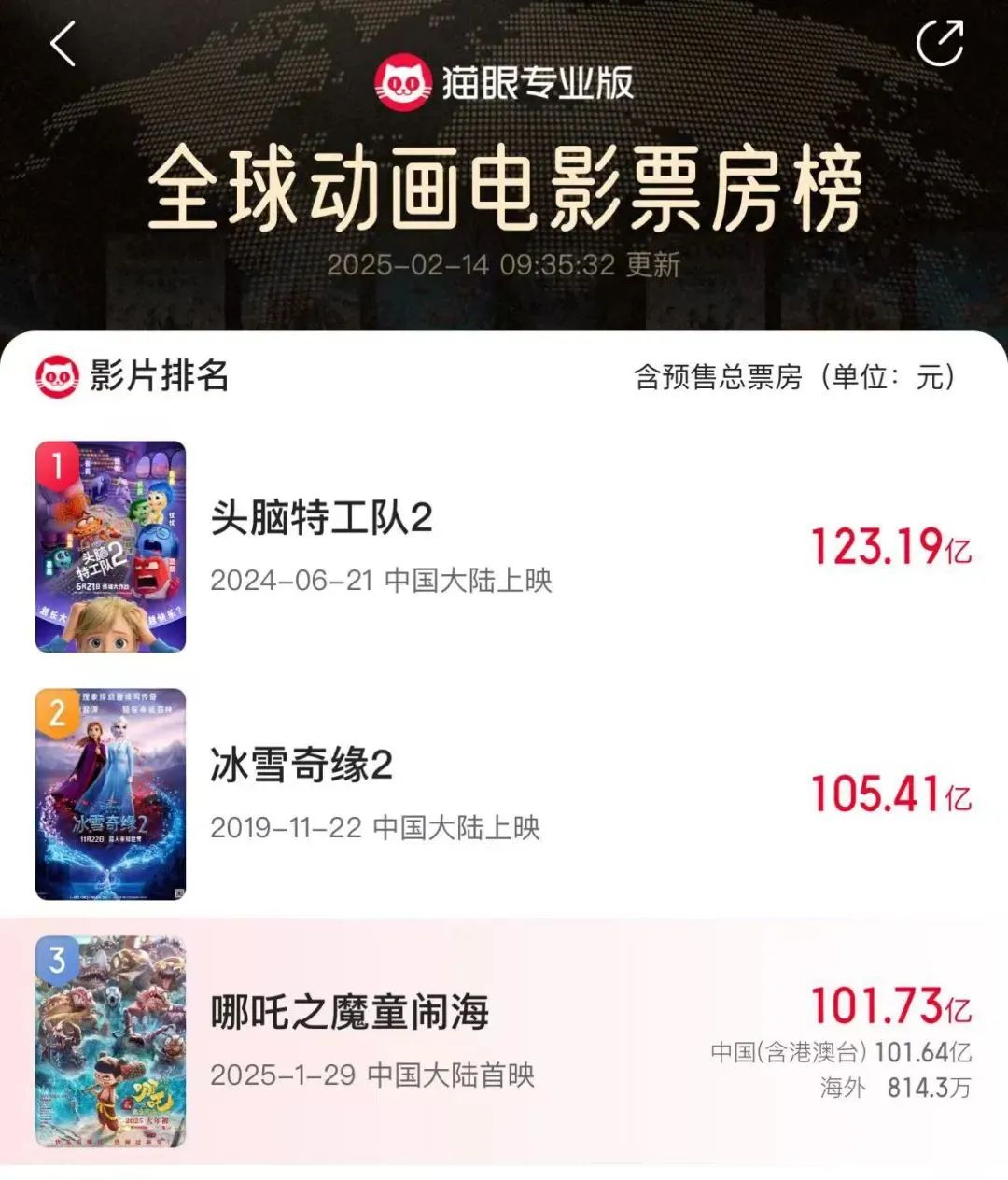1008x1180 pixels.
Task: Open the 头脑特工队2 movie row
Action: (504, 547)
